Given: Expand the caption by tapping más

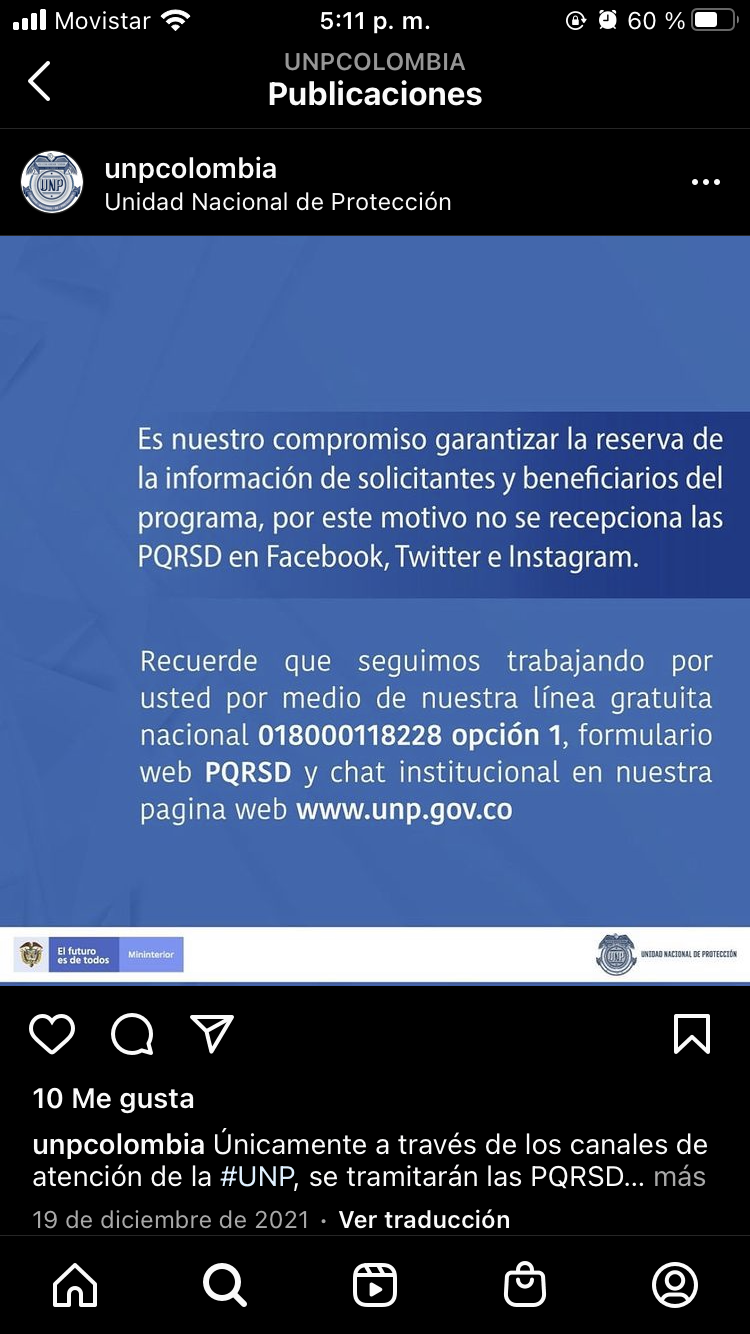Looking at the screenshot, I should click(x=680, y=1177).
